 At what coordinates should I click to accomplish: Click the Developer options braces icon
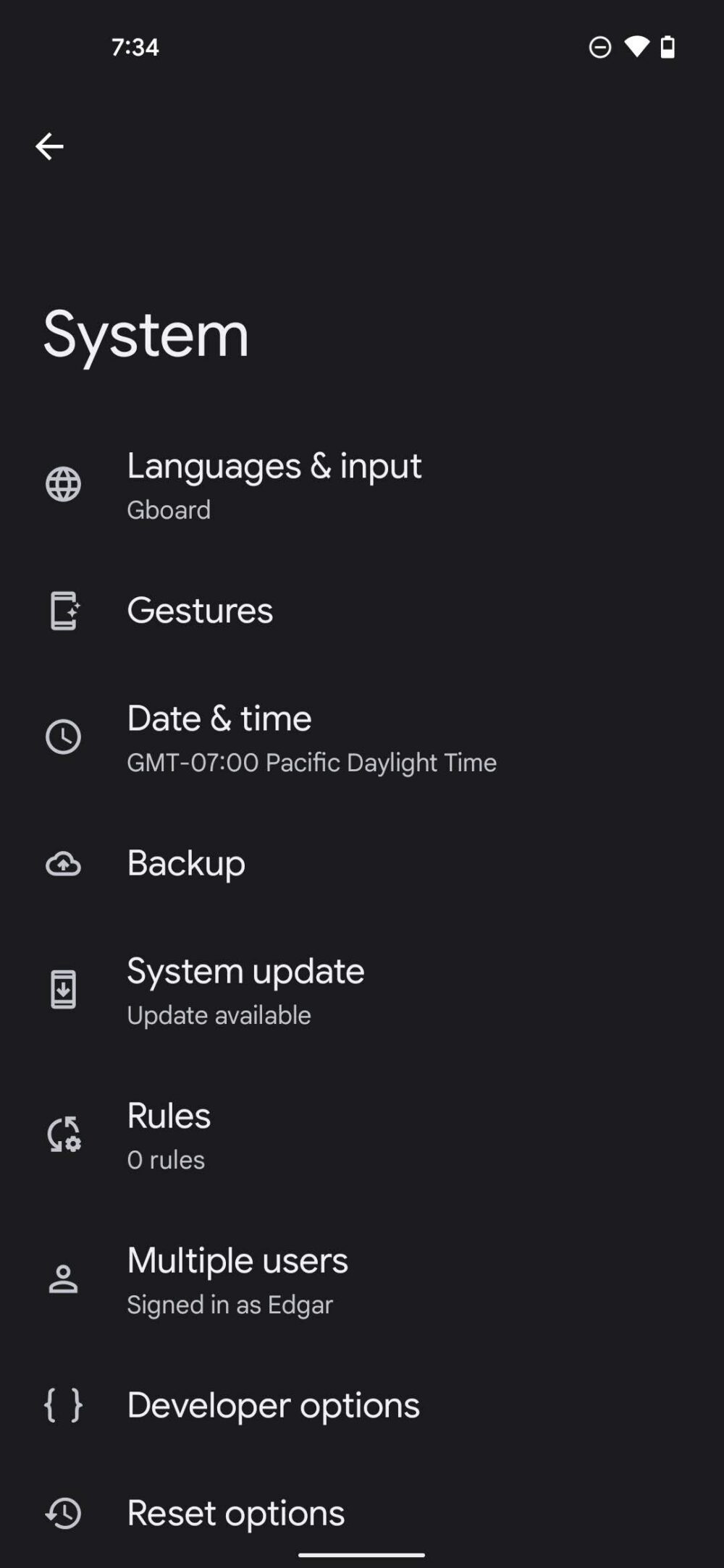[x=64, y=1405]
